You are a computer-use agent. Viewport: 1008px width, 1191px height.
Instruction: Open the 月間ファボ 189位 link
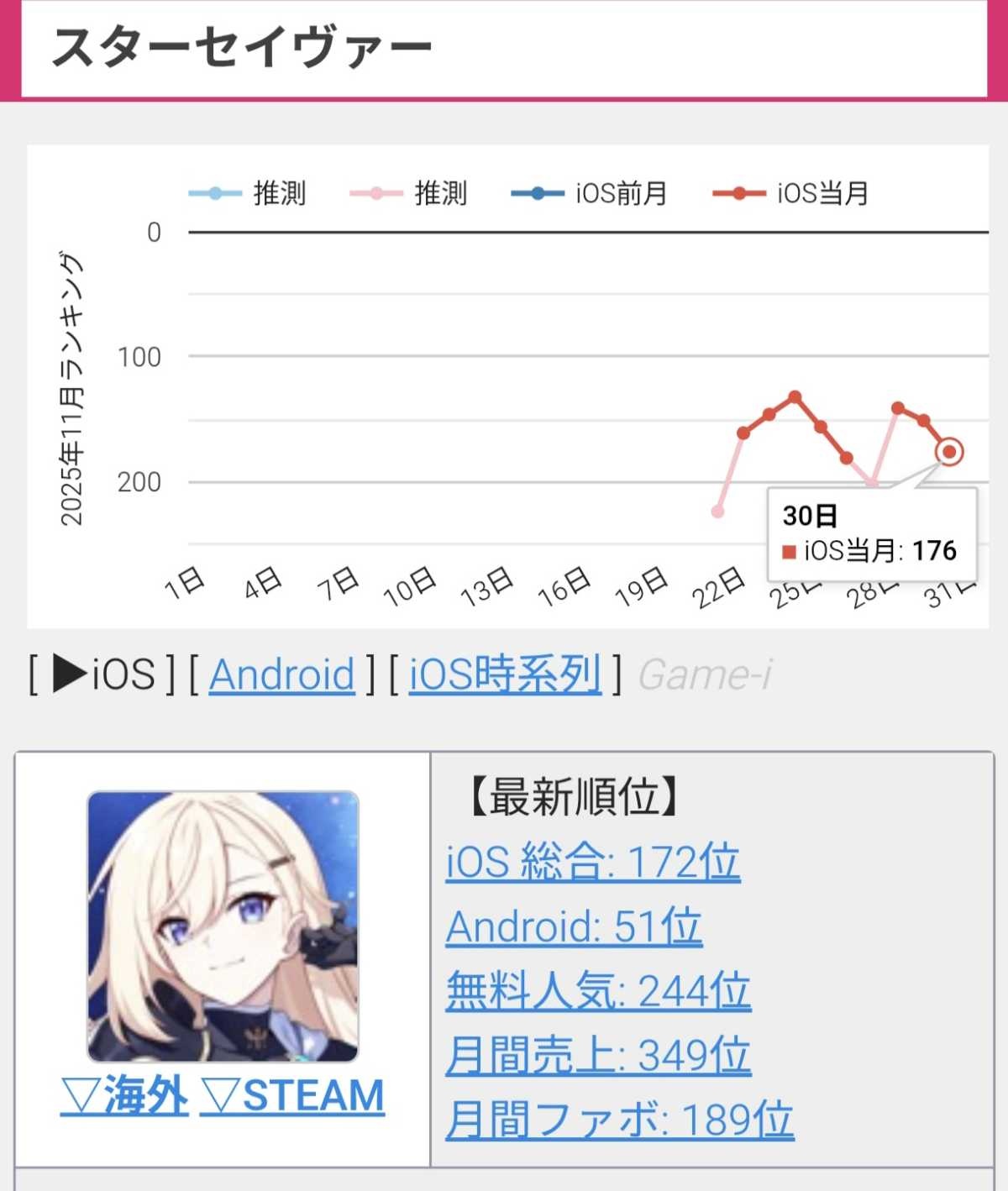click(619, 1120)
